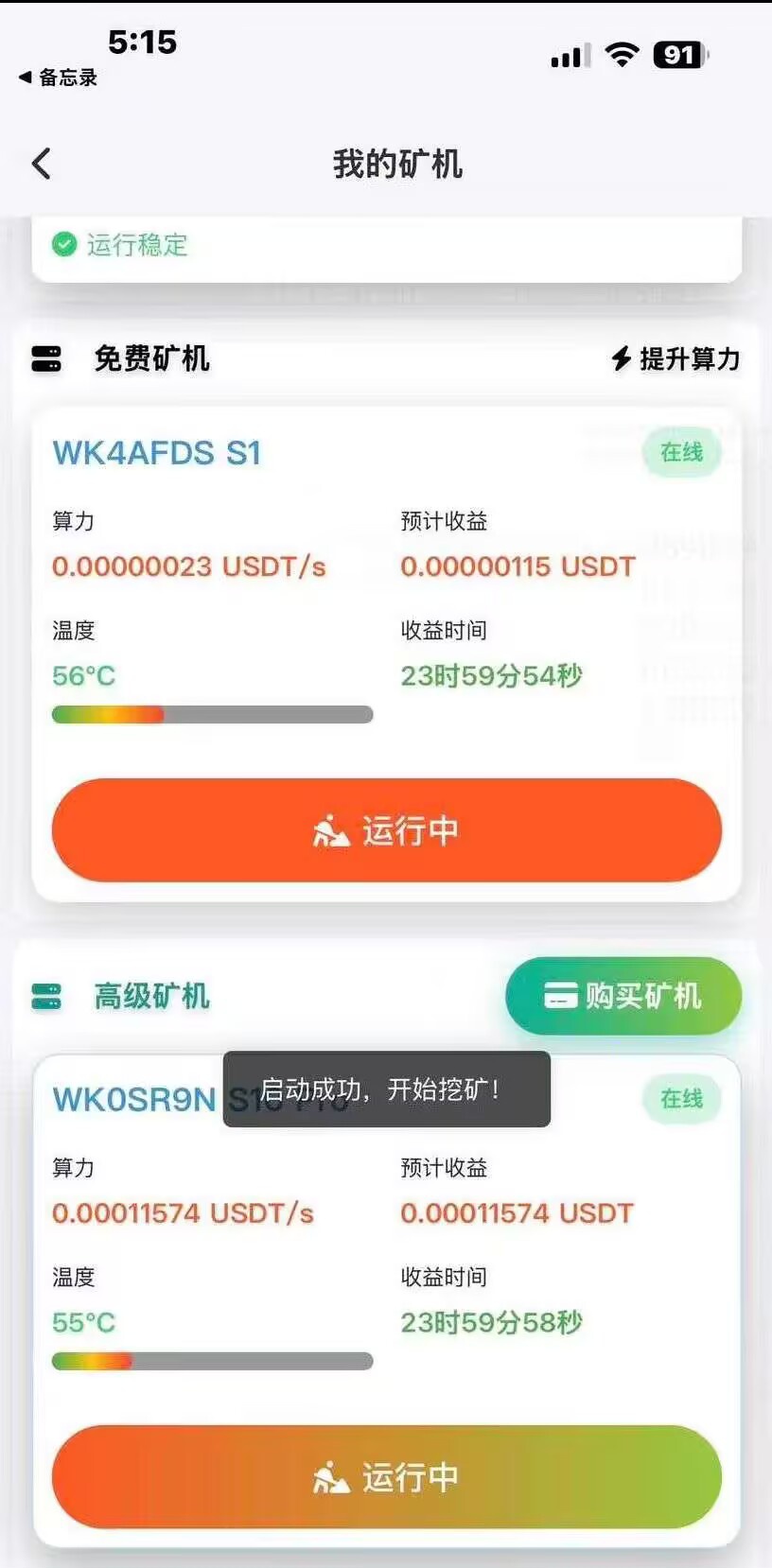Viewport: 772px width, 1568px height.
Task: Open the 我的矿机 page title
Action: coord(398,163)
